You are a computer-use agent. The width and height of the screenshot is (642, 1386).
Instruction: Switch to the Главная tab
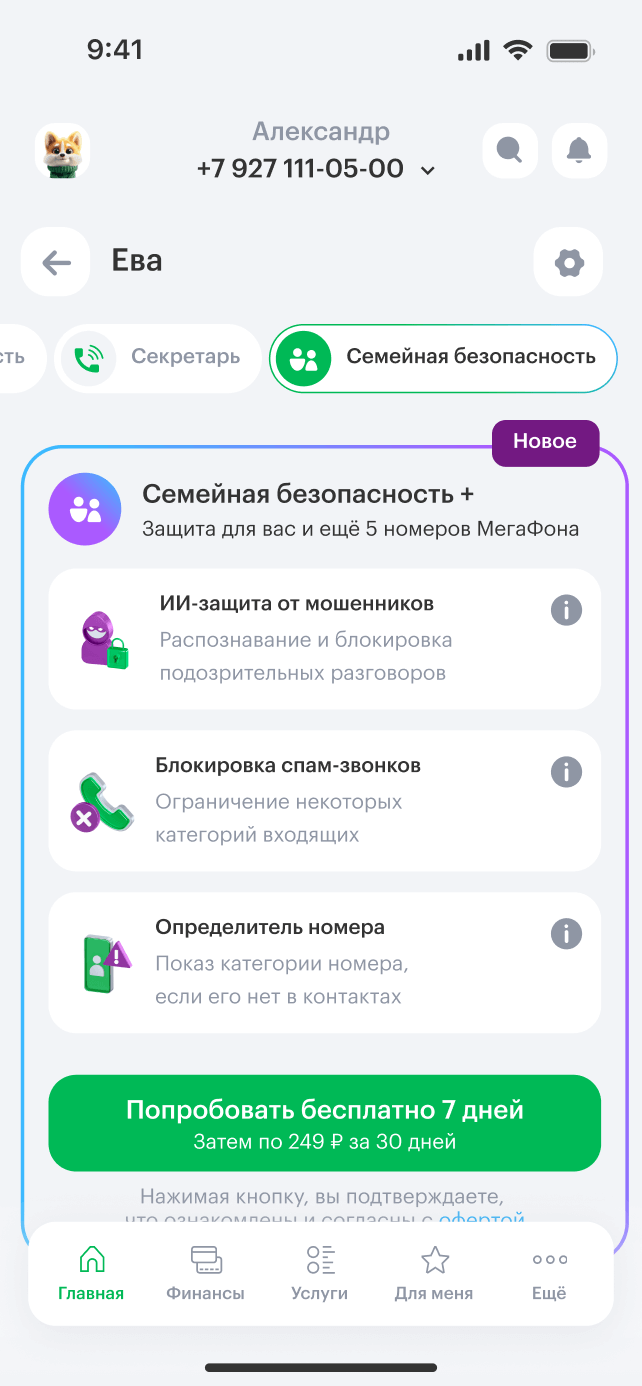(x=91, y=1274)
